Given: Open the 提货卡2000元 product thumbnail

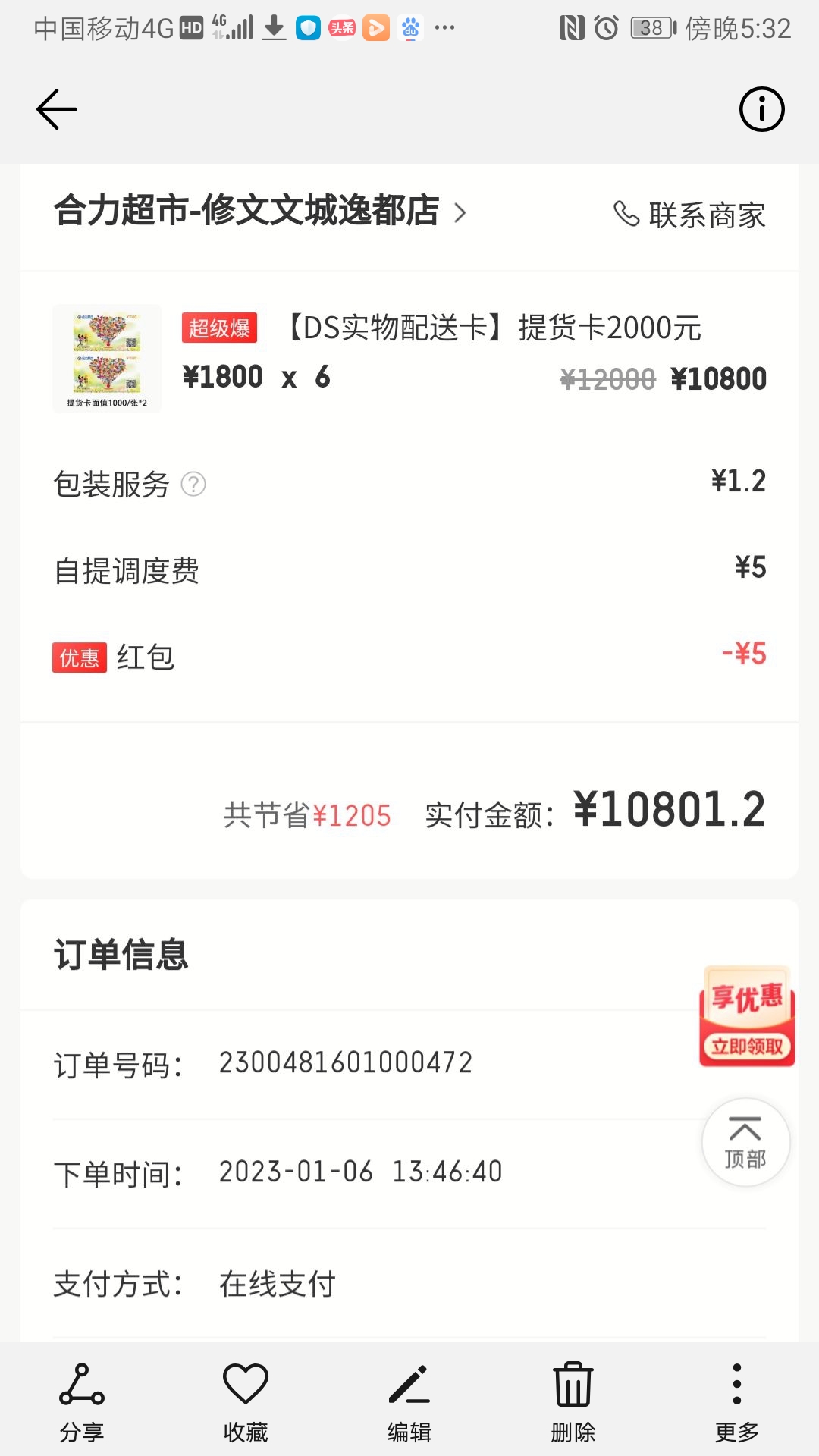Looking at the screenshot, I should coord(107,359).
